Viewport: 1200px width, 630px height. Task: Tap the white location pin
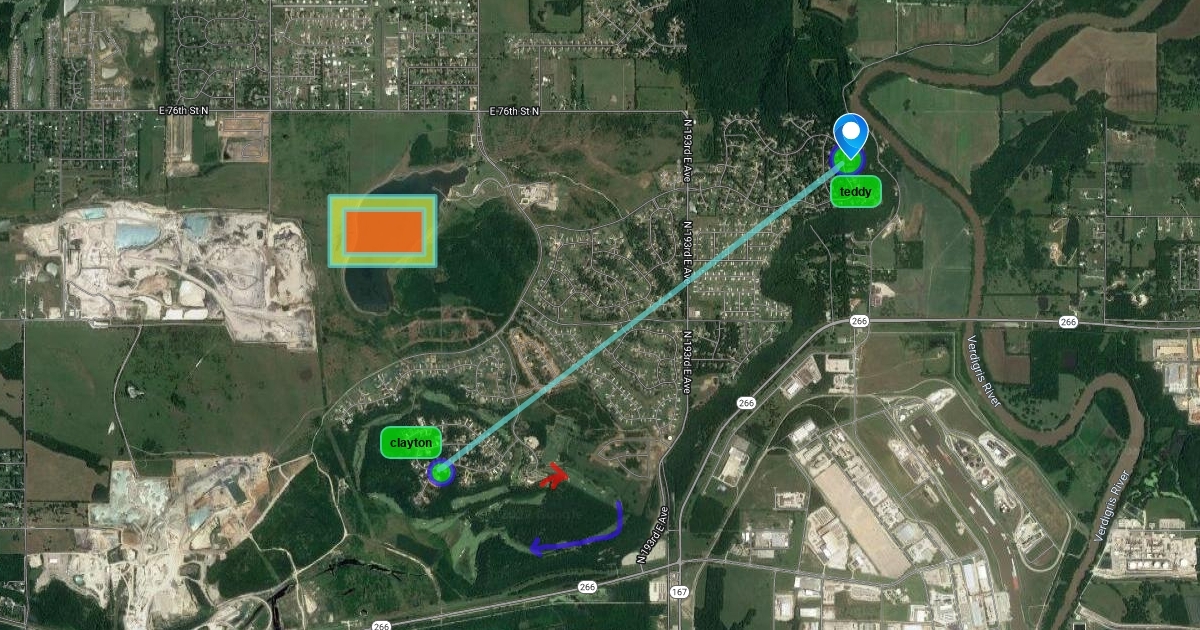click(x=850, y=133)
